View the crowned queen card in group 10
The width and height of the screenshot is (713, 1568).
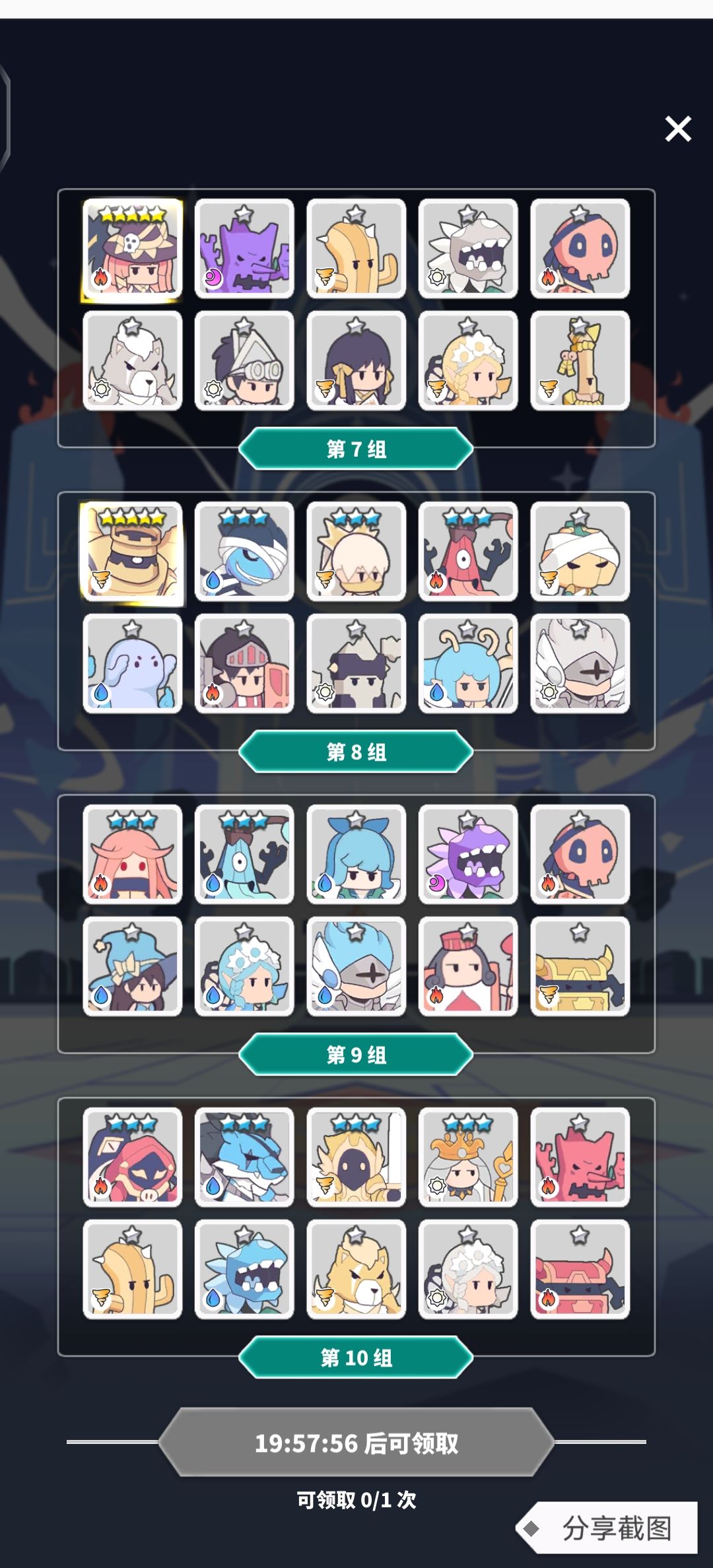click(x=468, y=1157)
